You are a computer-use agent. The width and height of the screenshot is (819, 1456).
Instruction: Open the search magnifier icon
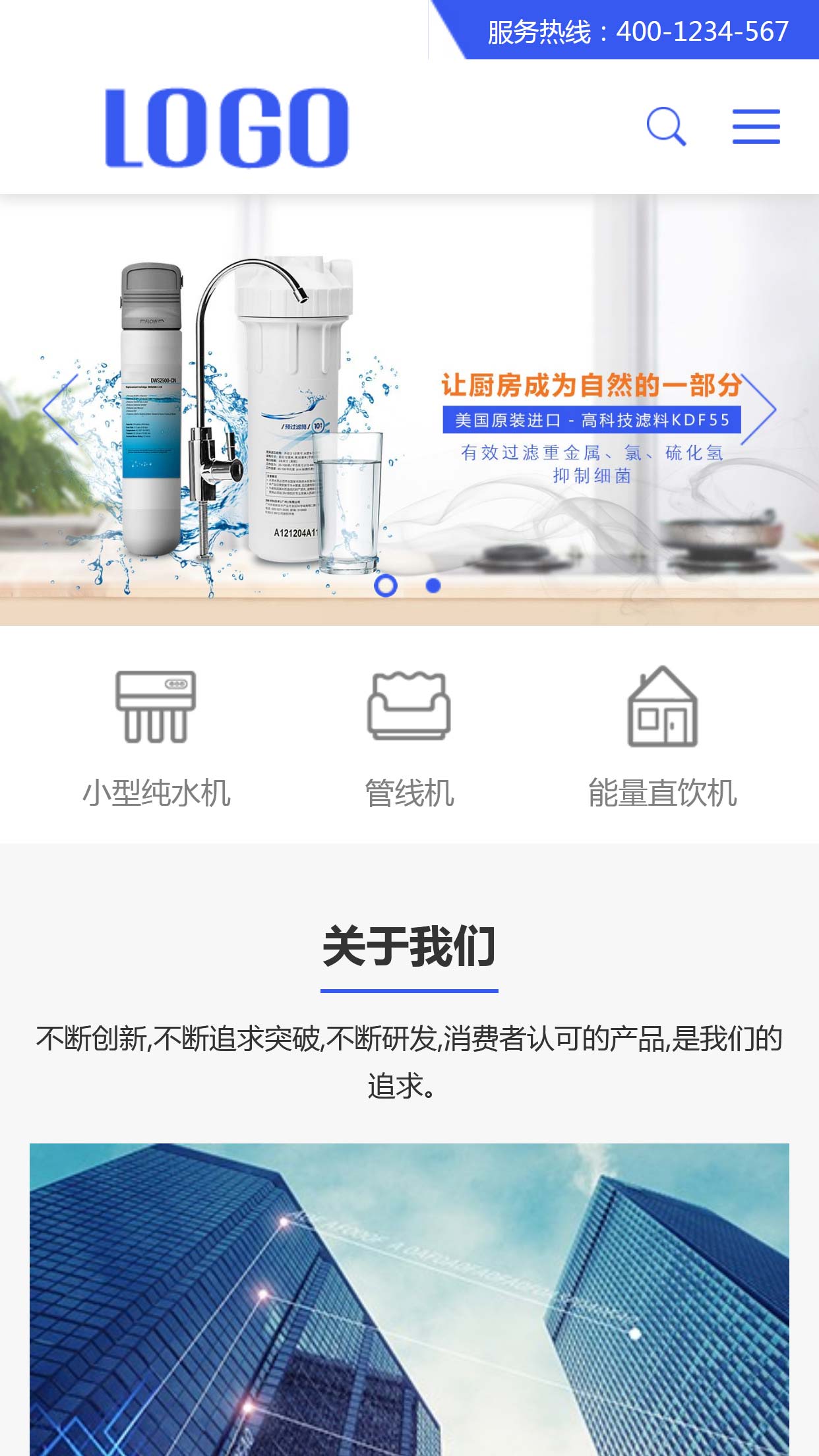(666, 126)
